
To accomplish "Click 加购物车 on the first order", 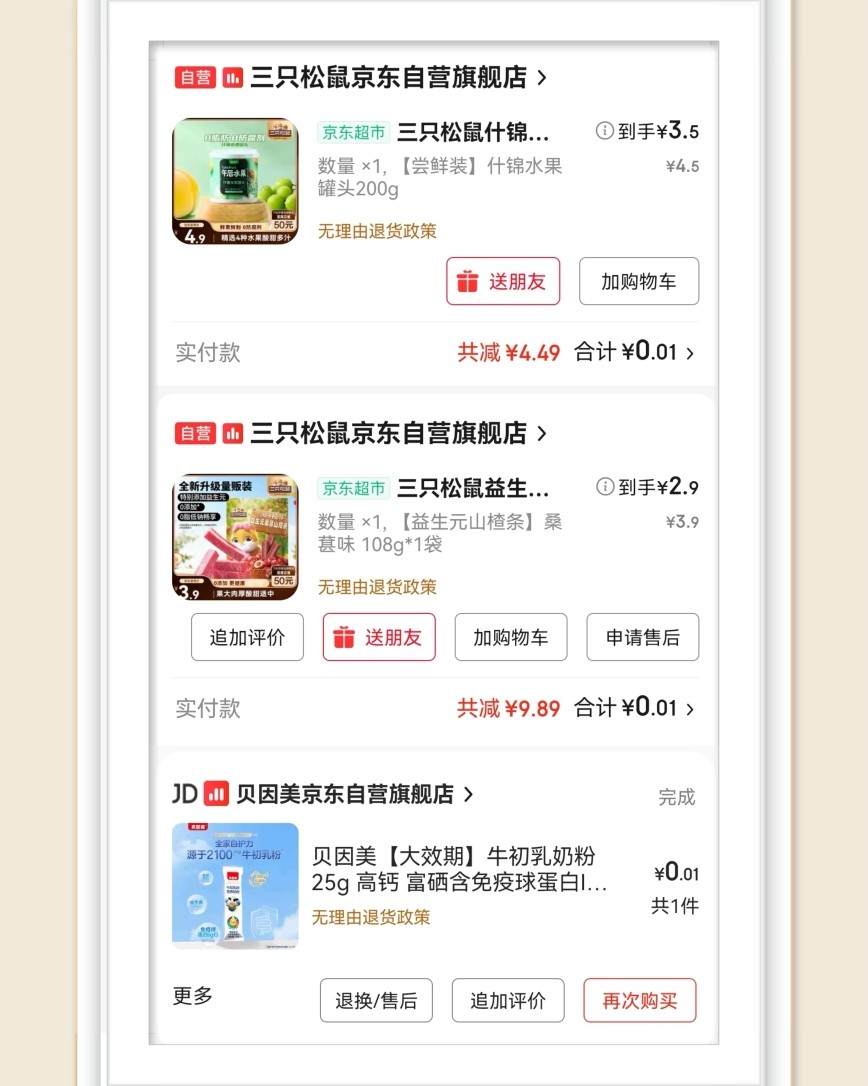I will [638, 281].
